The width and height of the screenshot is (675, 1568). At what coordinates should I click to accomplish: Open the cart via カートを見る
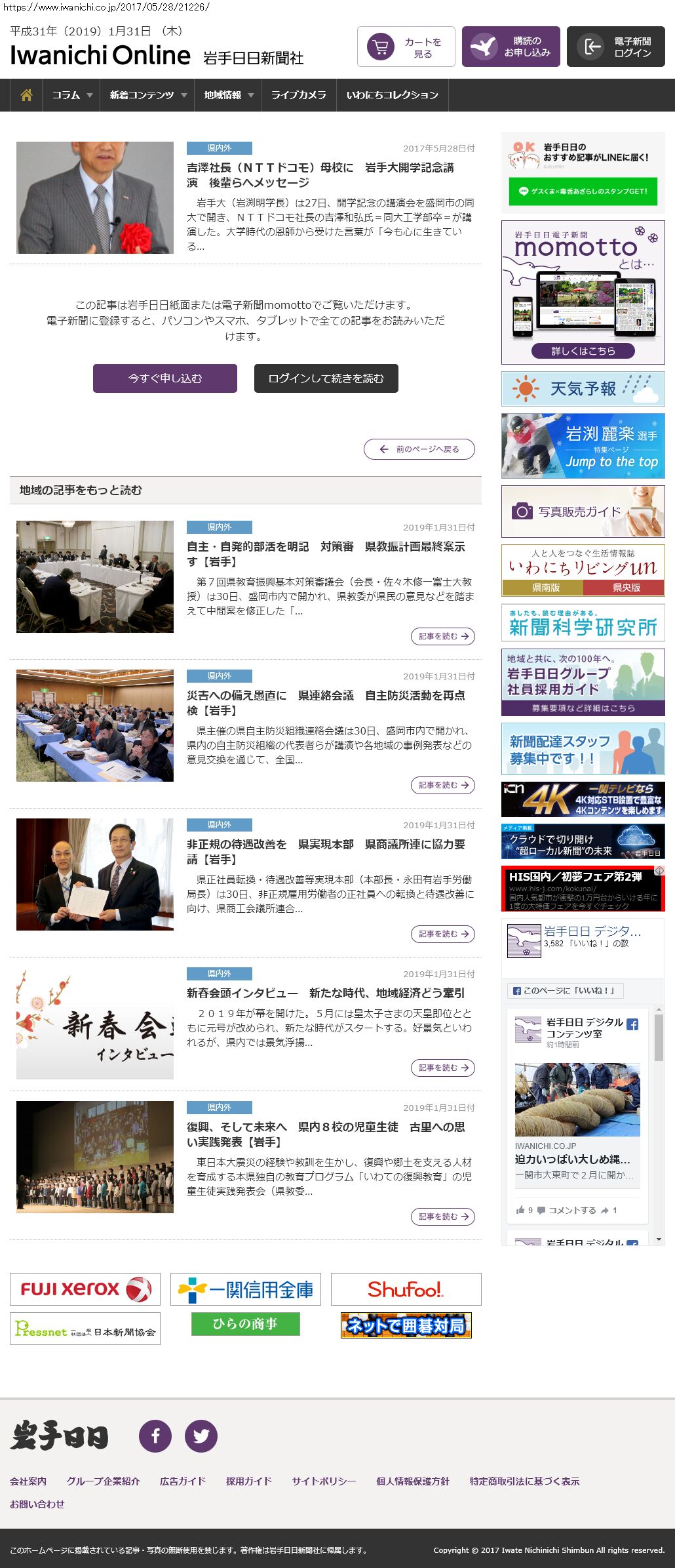click(x=406, y=47)
